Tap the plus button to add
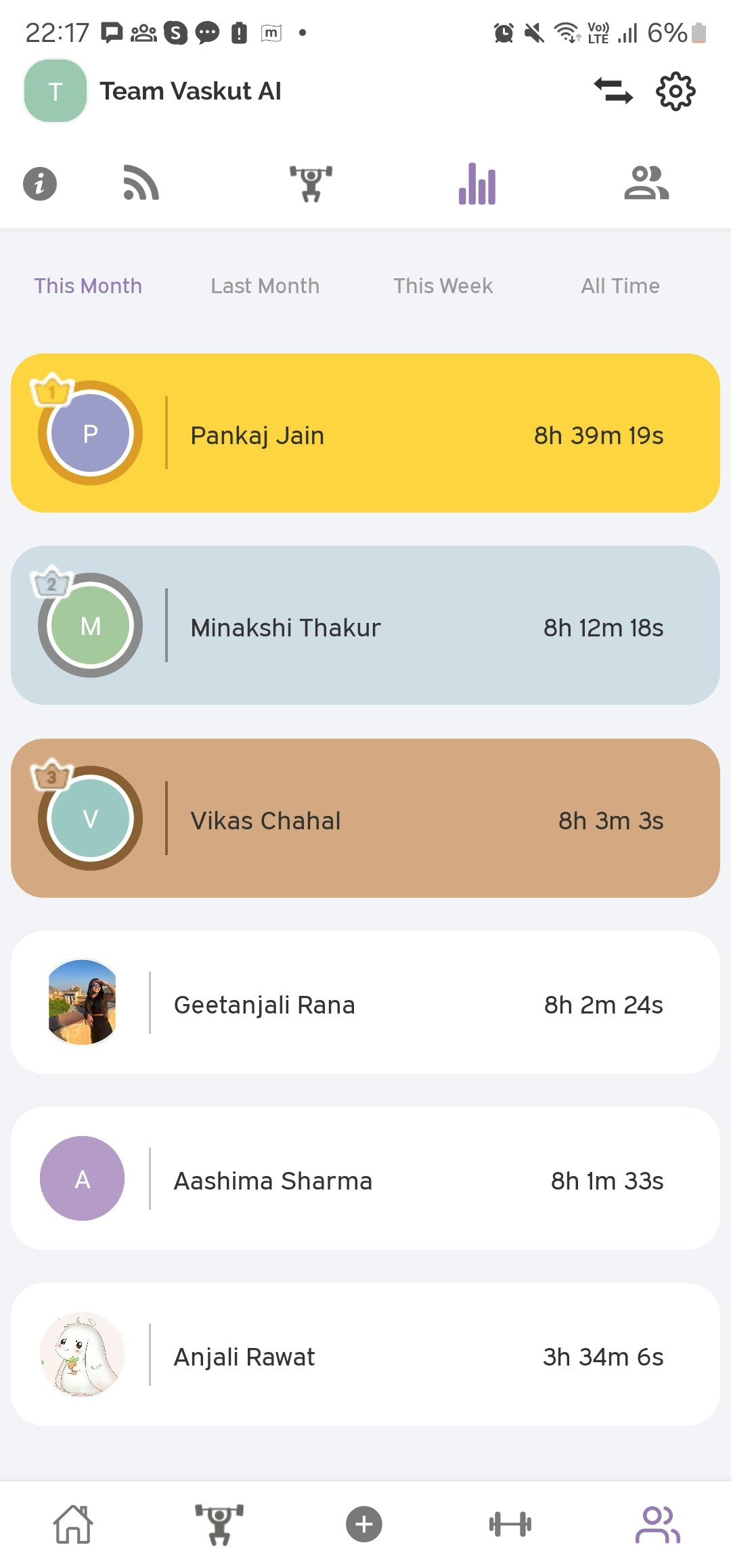 [x=364, y=1525]
